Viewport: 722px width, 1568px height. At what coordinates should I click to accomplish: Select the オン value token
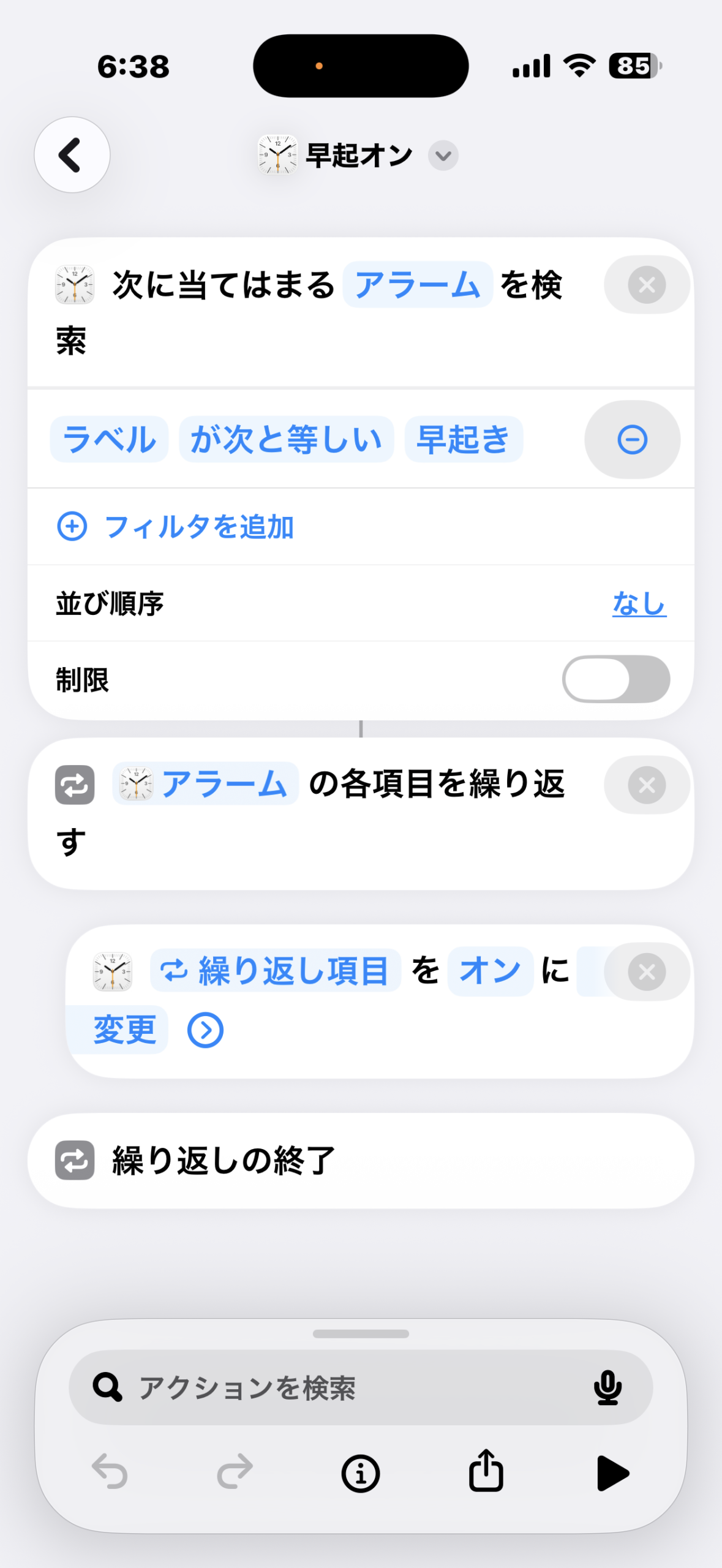pyautogui.click(x=489, y=970)
